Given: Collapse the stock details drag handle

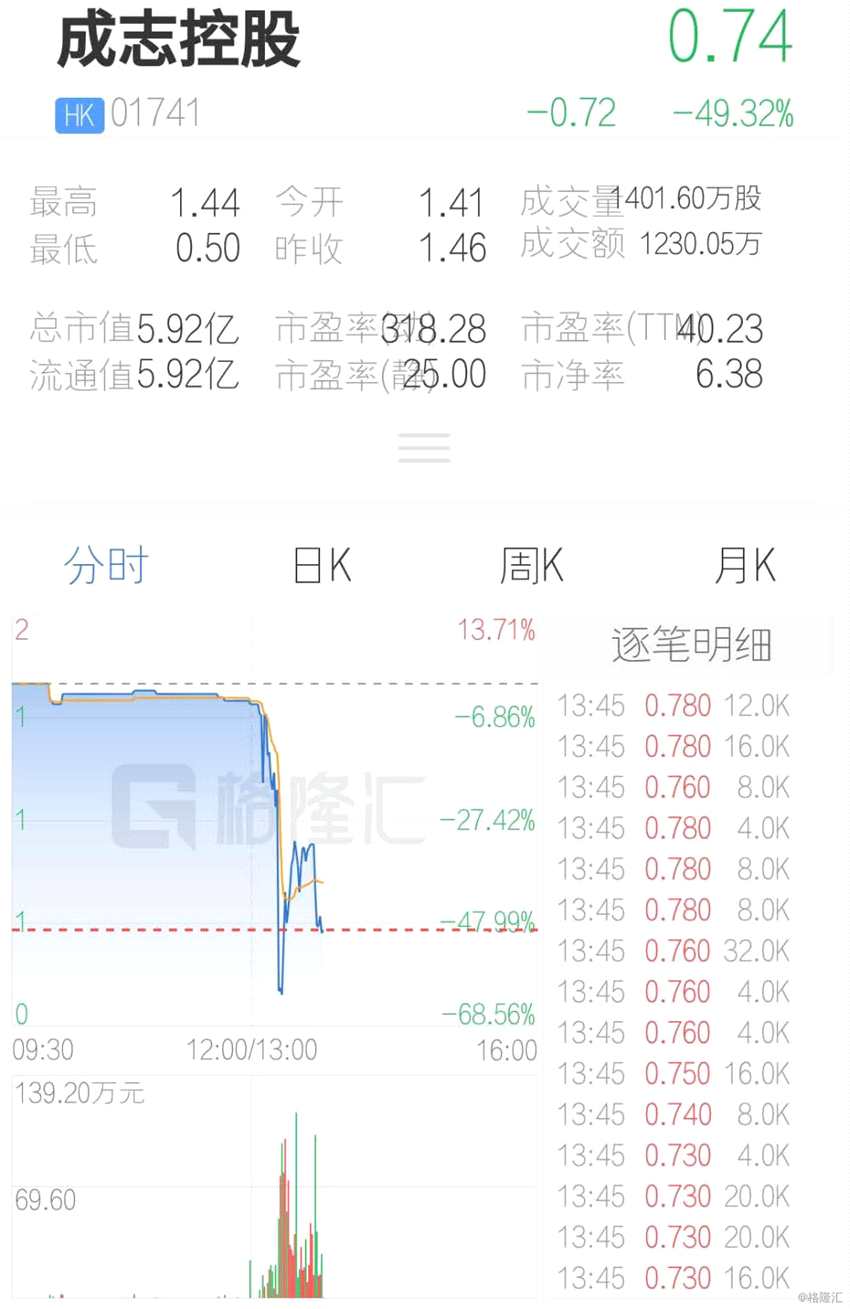Looking at the screenshot, I should pyautogui.click(x=424, y=447).
